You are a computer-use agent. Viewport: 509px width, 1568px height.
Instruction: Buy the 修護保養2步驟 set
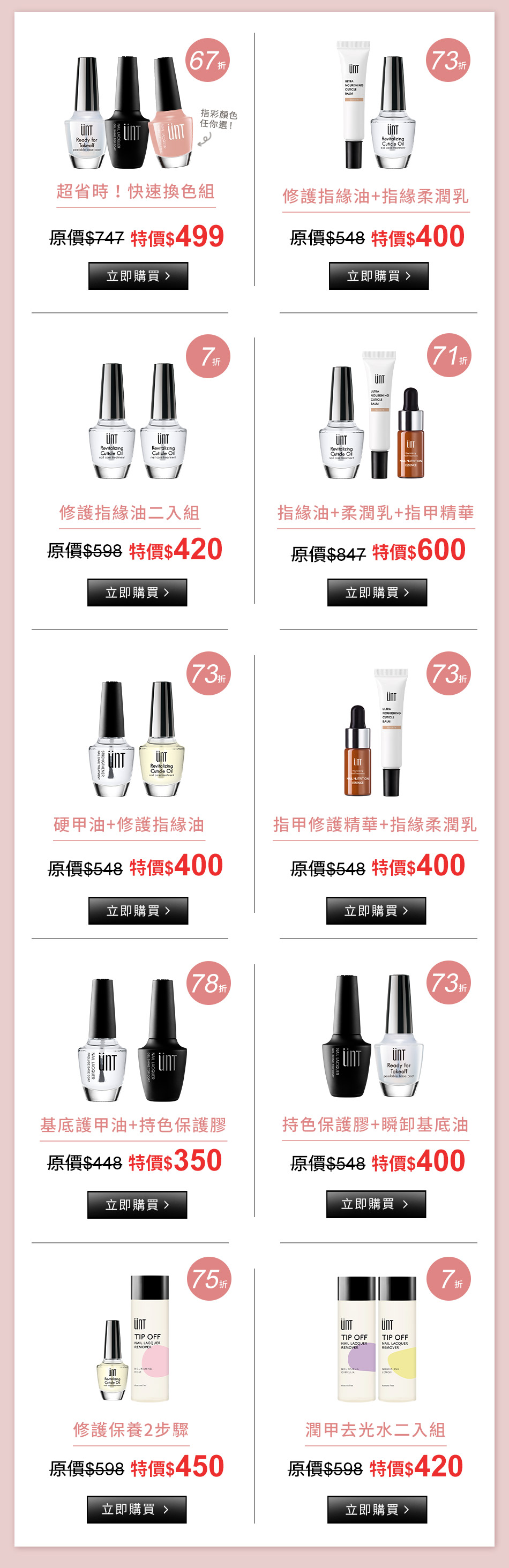coord(137,1509)
